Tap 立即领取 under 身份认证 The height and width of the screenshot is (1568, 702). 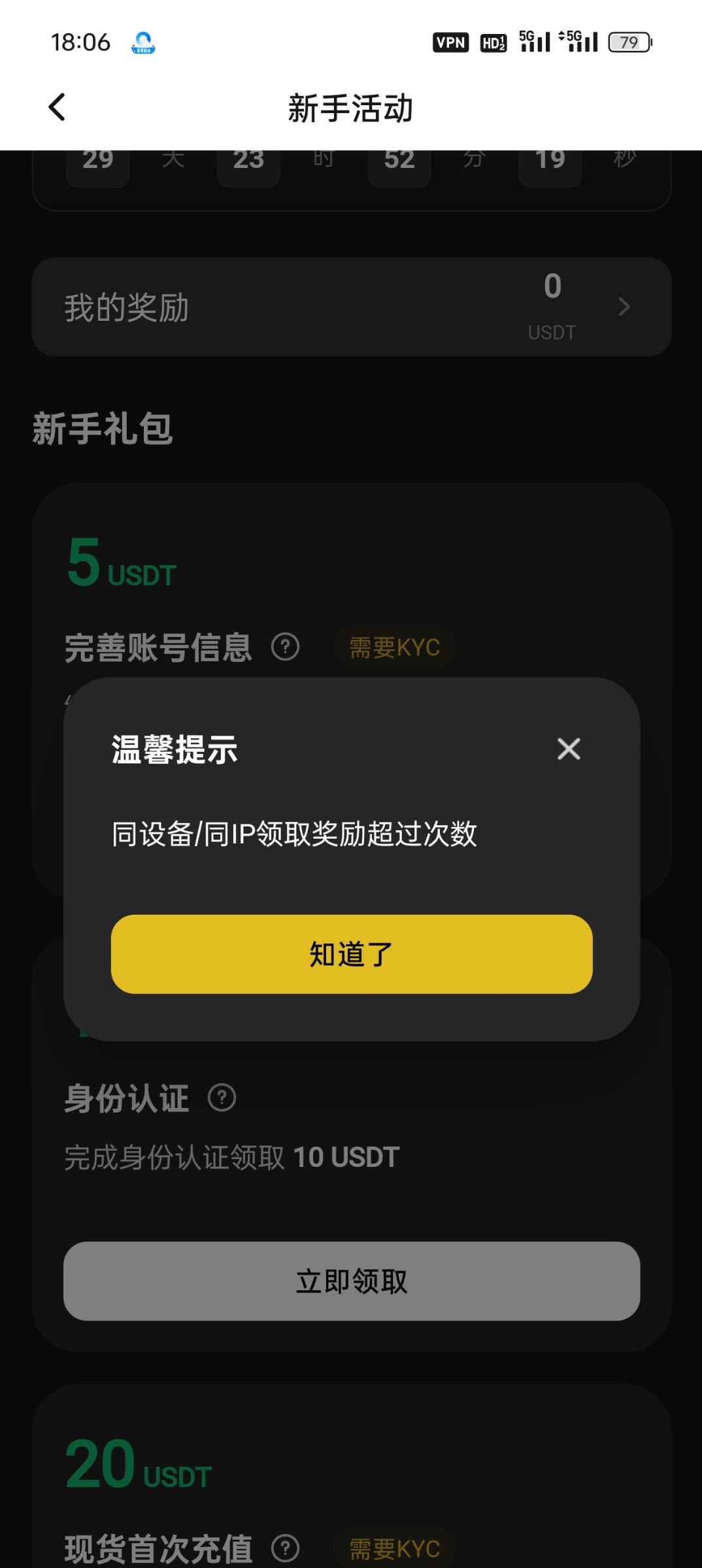352,1281
